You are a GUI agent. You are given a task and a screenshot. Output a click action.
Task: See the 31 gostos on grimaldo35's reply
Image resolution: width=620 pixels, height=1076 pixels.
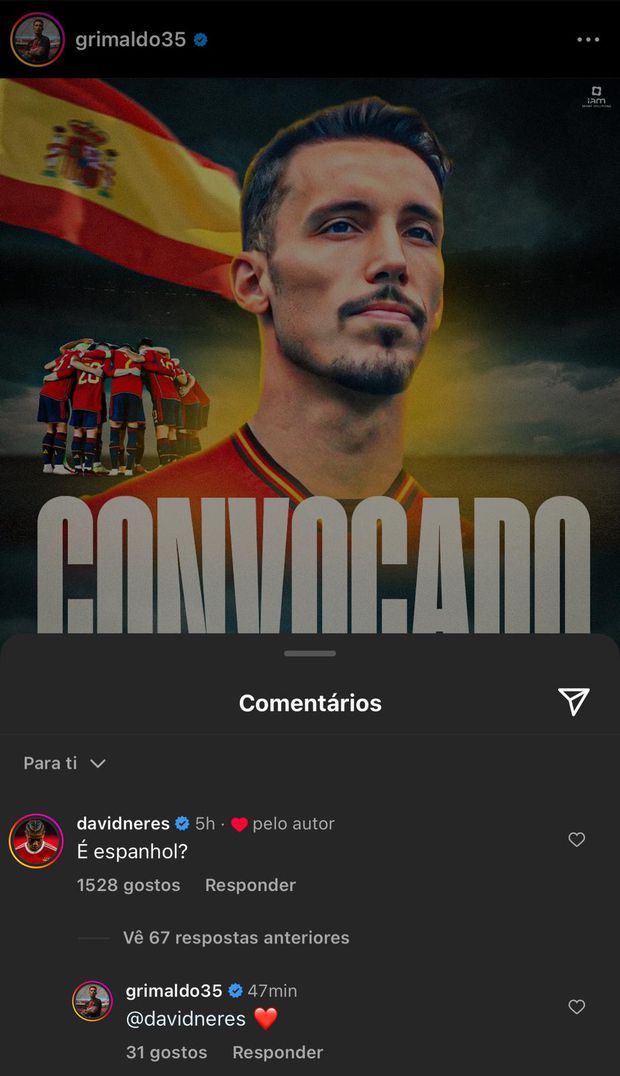click(x=166, y=1052)
